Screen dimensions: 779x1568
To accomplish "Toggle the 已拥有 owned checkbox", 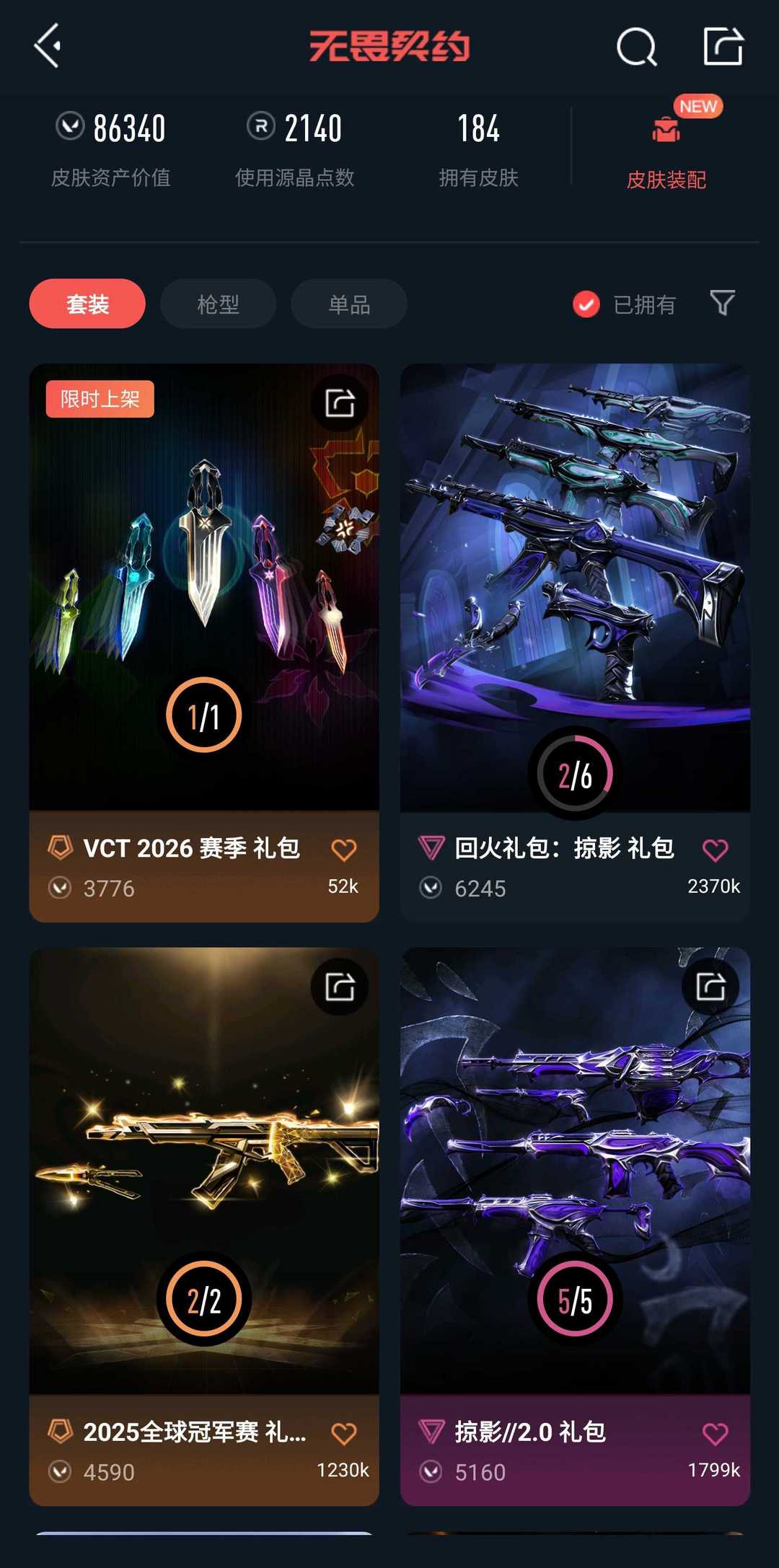I will point(586,304).
